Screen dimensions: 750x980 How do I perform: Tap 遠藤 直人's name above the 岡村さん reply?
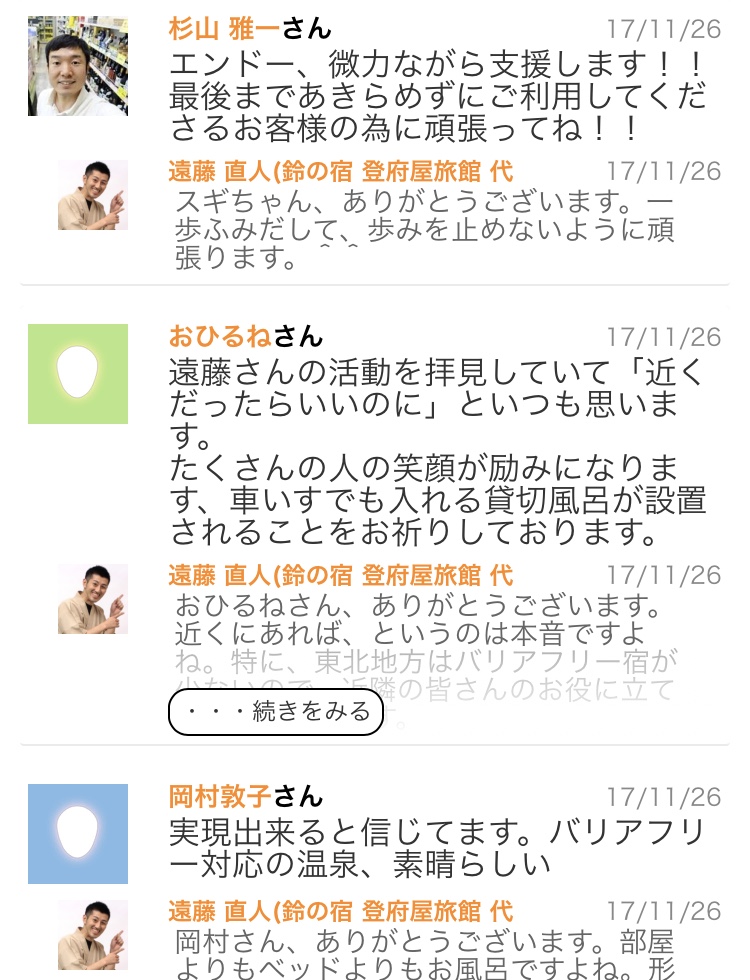[340, 911]
